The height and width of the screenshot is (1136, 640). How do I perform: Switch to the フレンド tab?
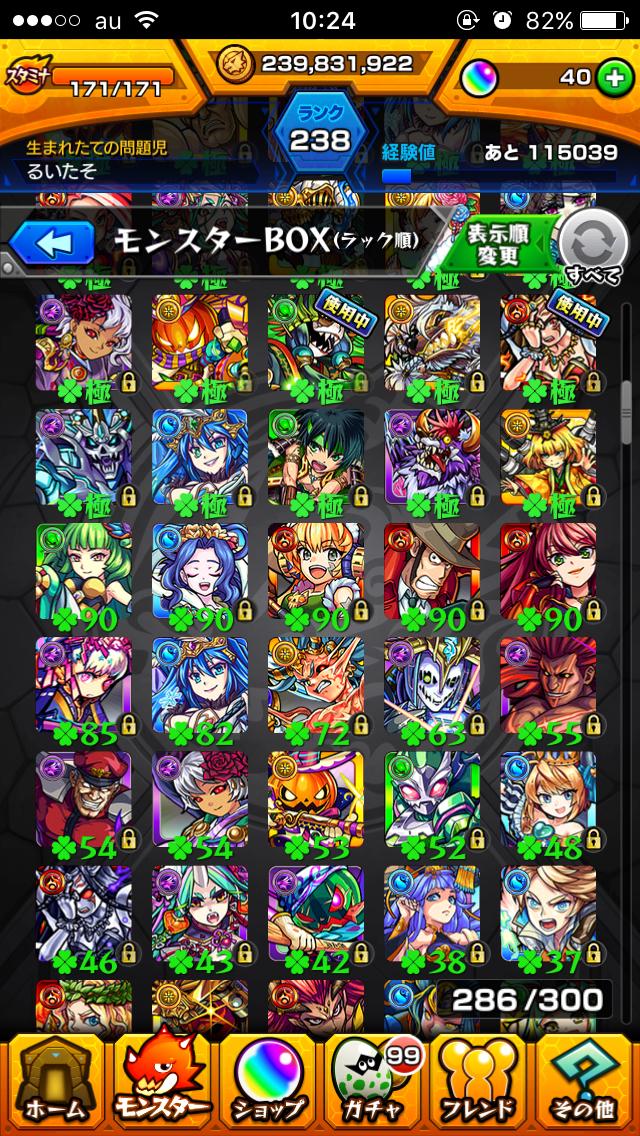480,1082
